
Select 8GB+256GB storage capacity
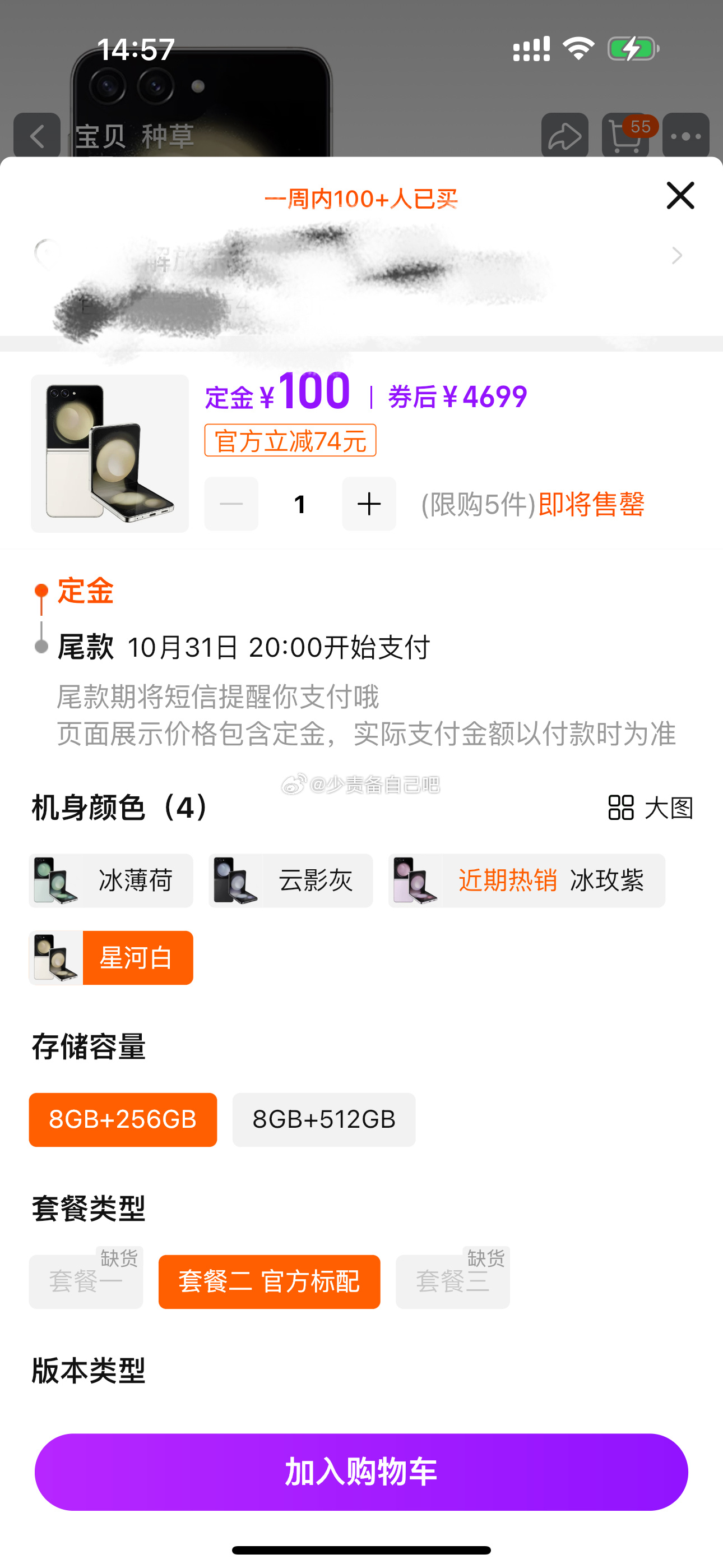(123, 1119)
